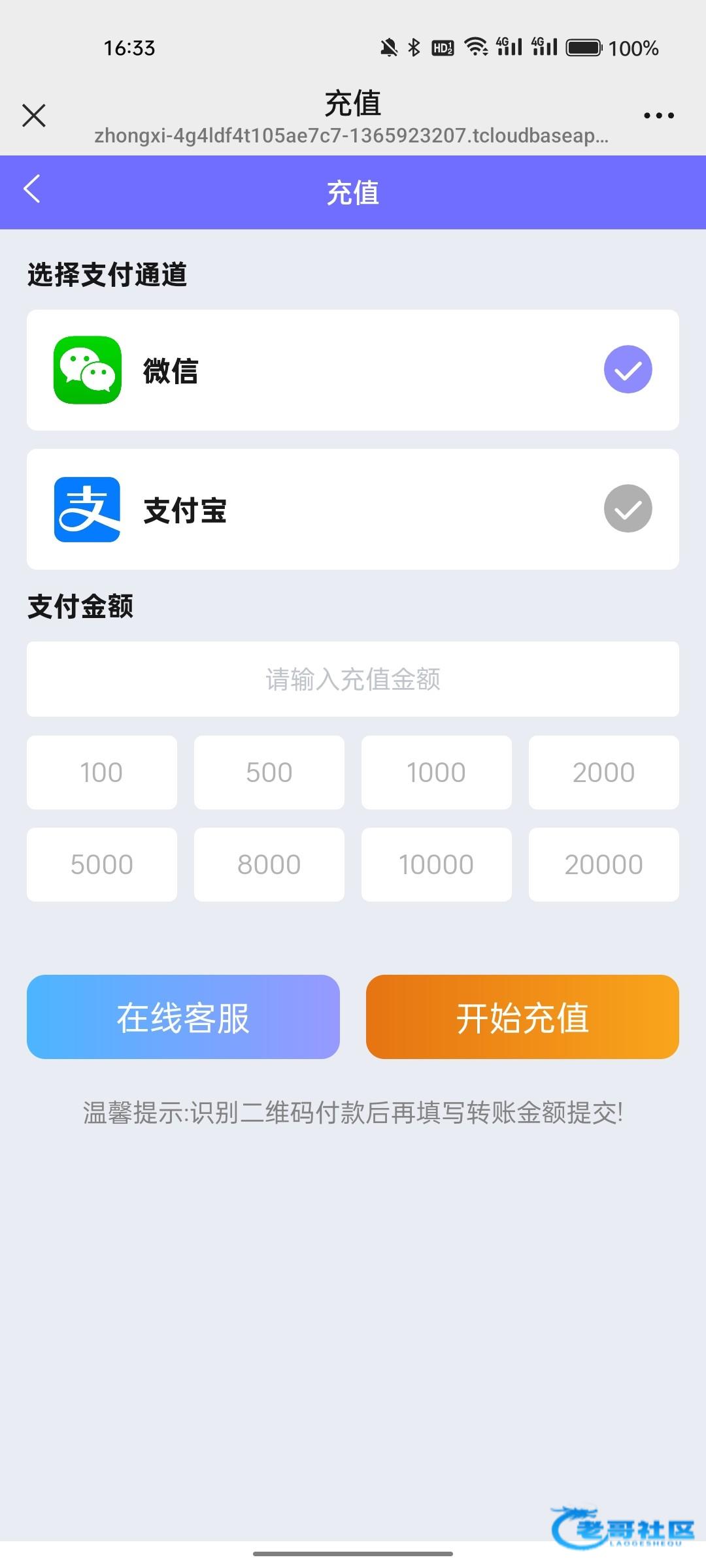Pick the 2000 amount option
Viewport: 706px width, 1568px height.
(x=604, y=773)
